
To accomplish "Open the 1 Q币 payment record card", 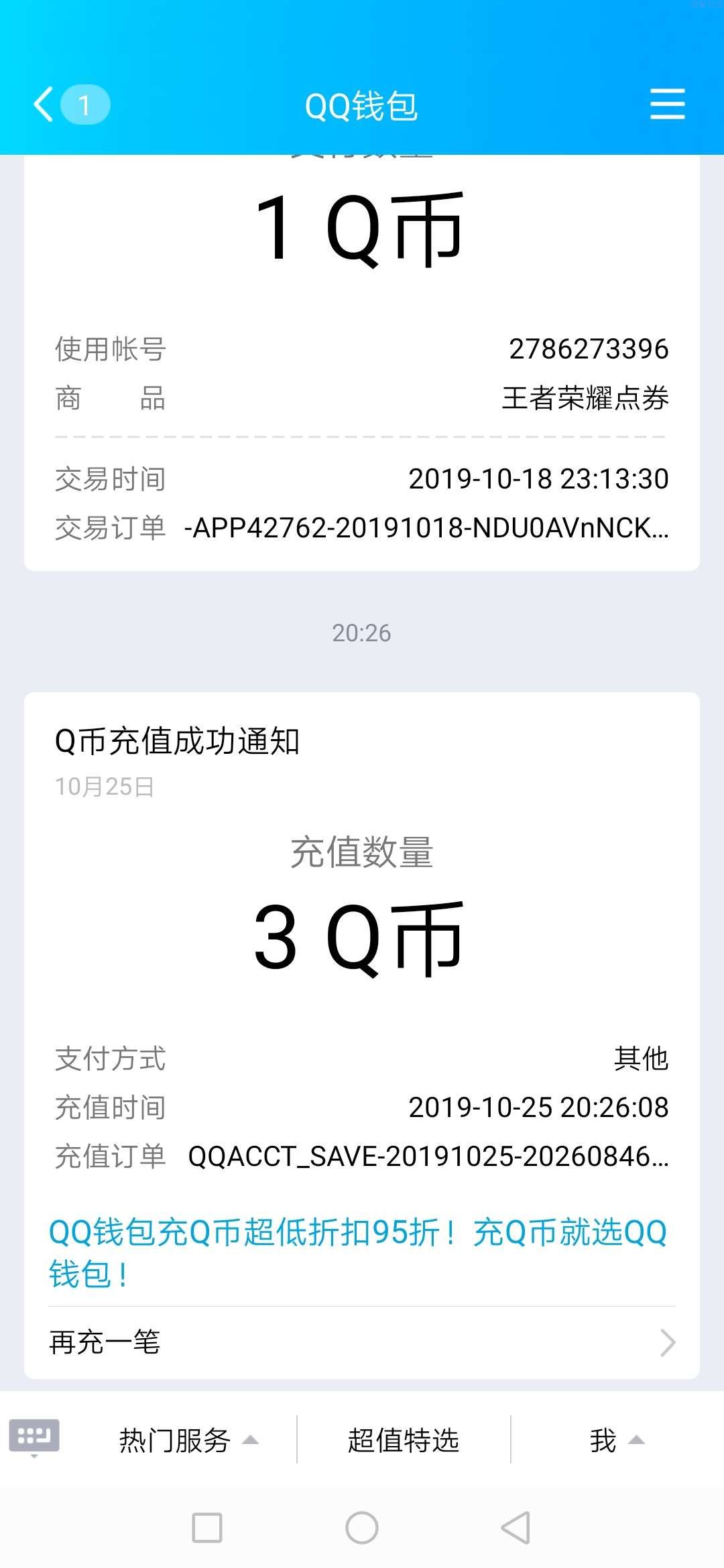I will click(x=362, y=363).
